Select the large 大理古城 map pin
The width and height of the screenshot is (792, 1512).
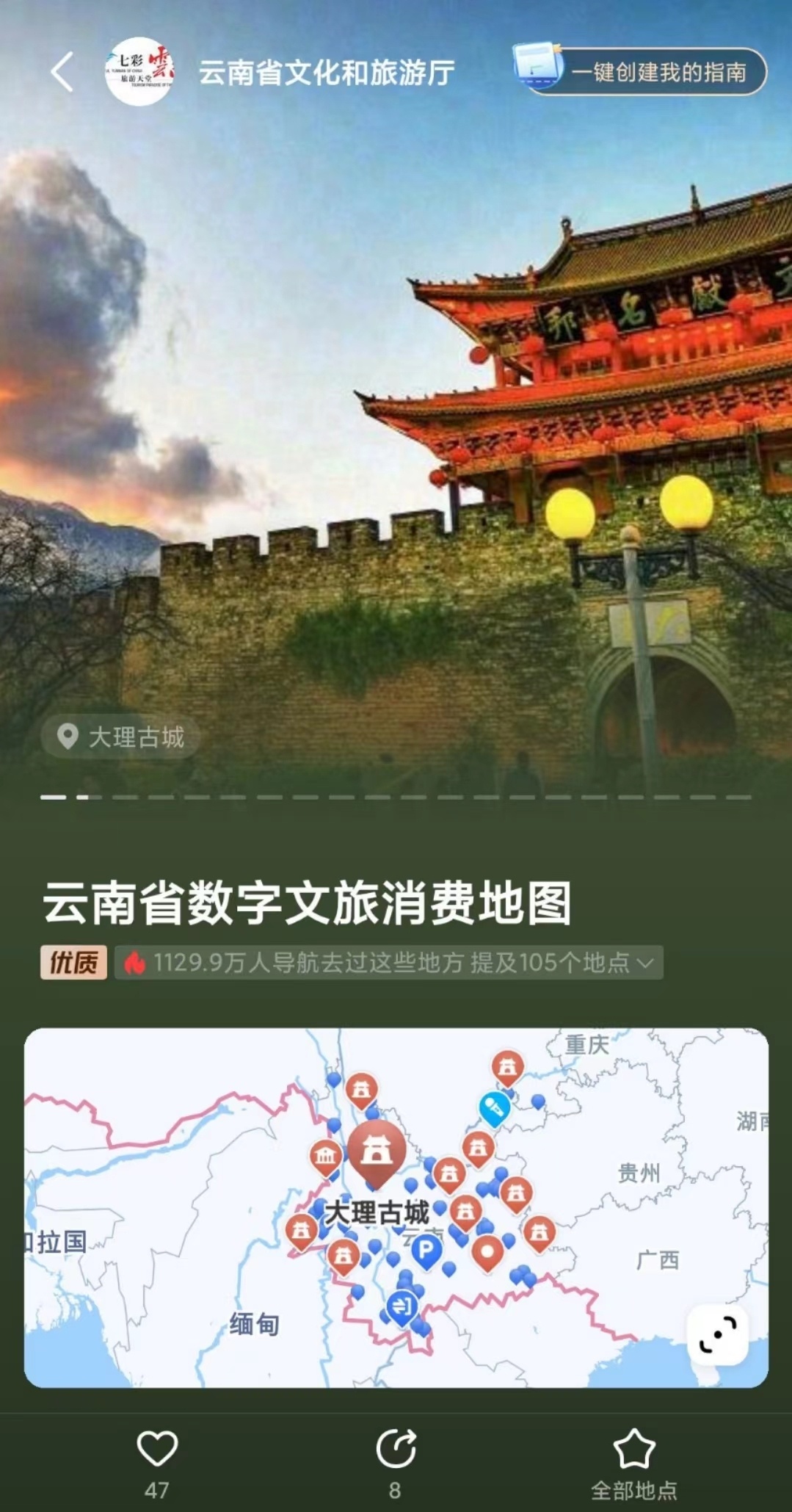[x=377, y=1151]
